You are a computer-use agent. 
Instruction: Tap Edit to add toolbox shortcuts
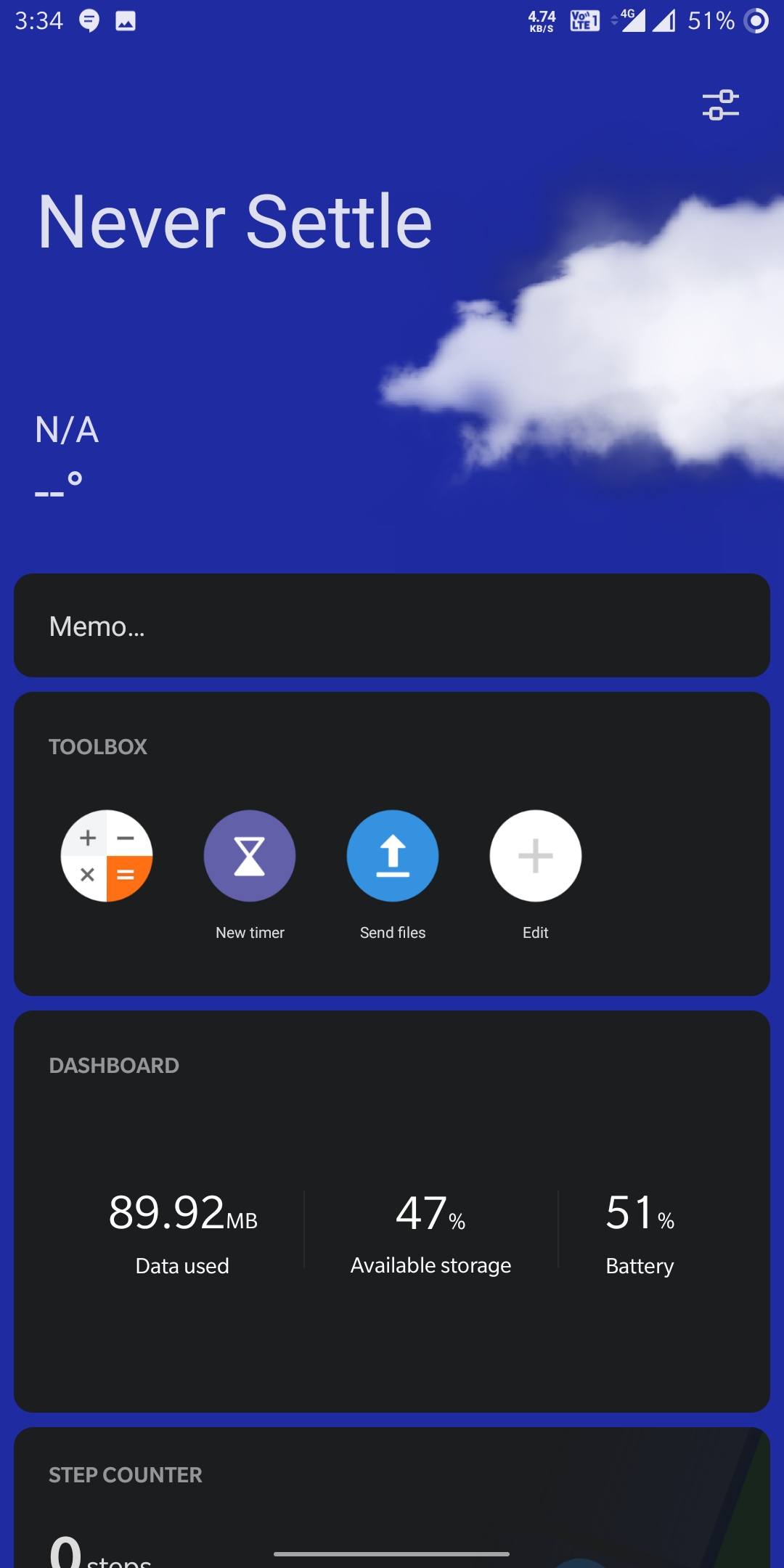tap(536, 856)
